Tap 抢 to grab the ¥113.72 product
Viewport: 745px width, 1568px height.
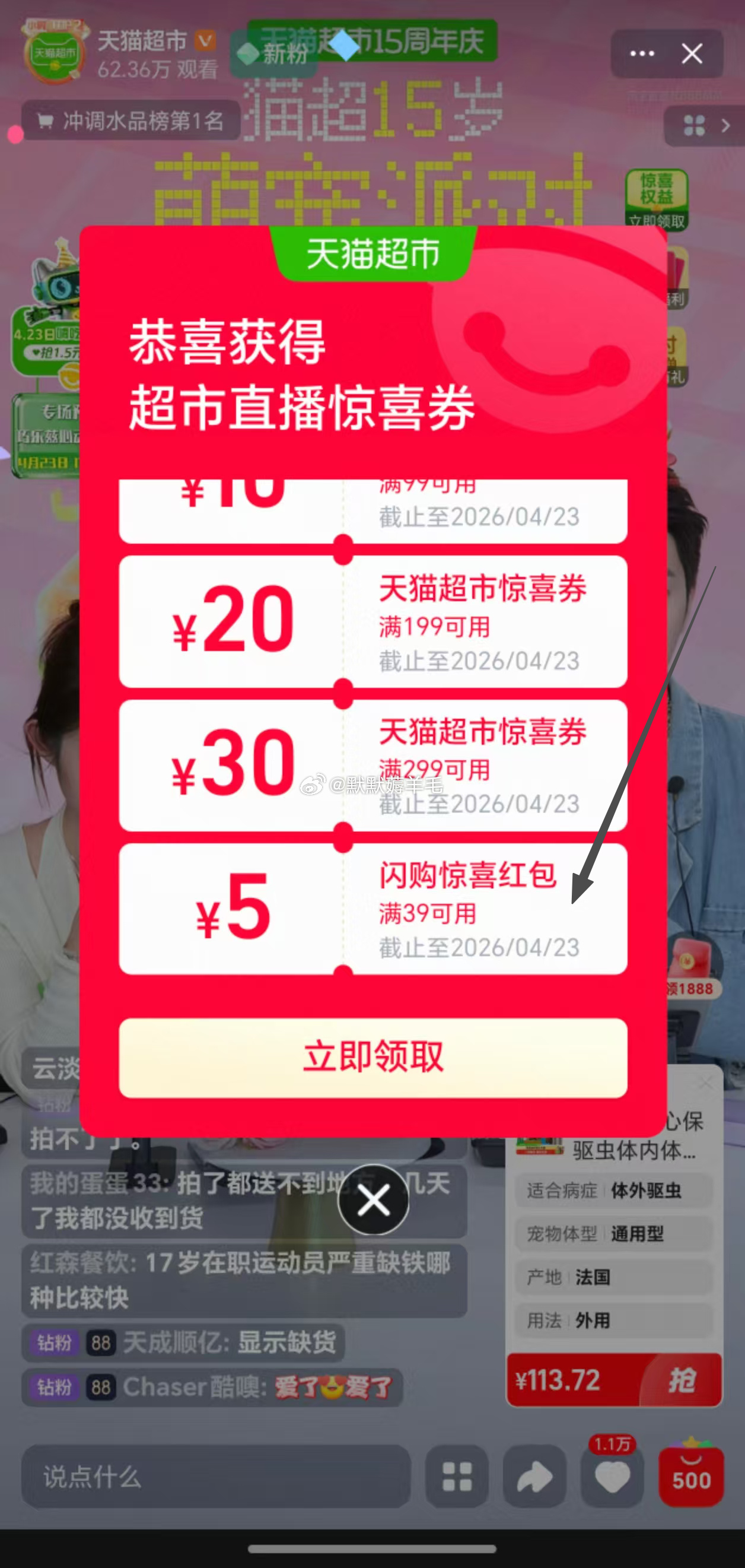pos(681,1380)
